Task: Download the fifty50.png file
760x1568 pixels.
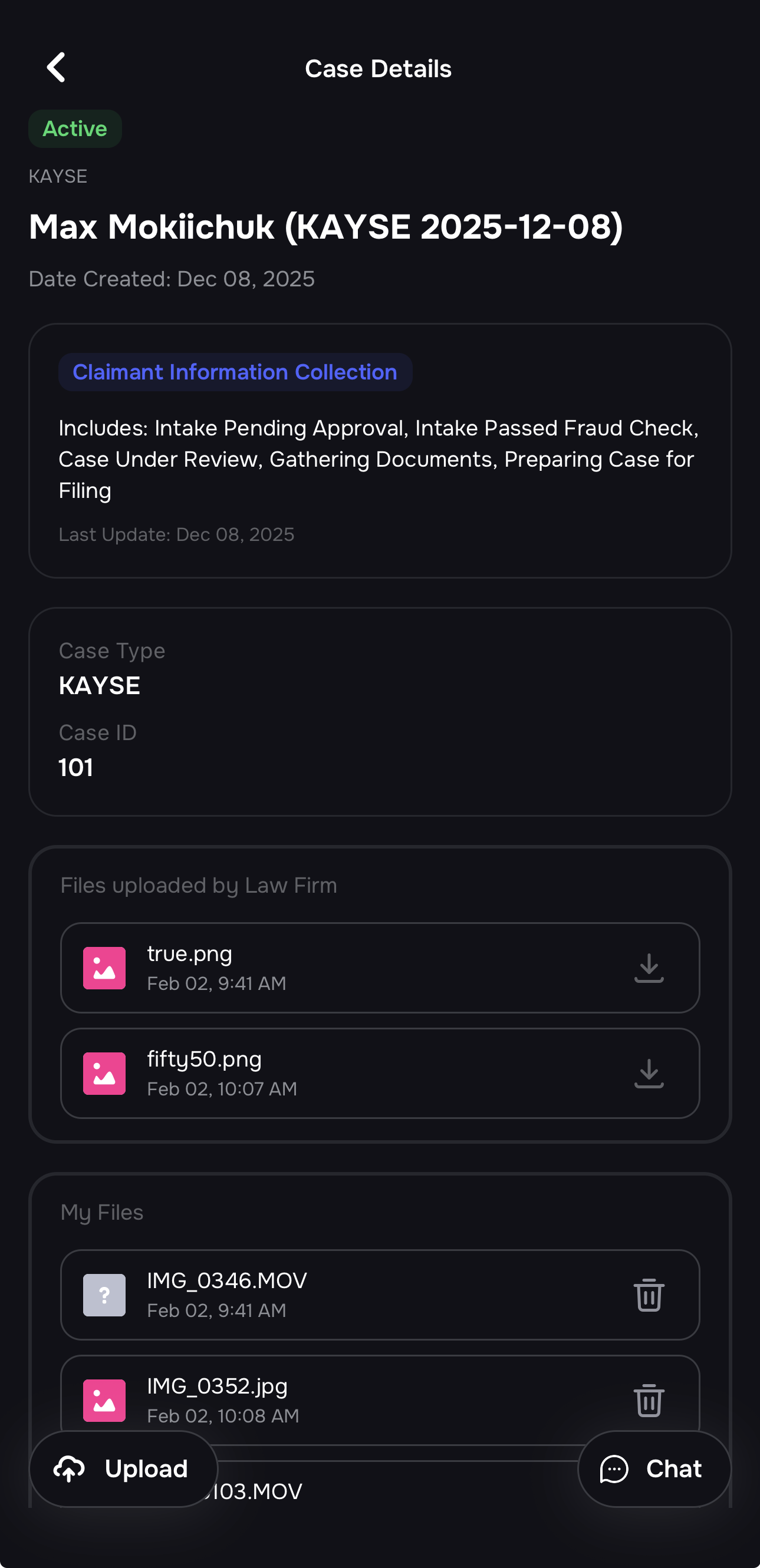Action: 649,1073
